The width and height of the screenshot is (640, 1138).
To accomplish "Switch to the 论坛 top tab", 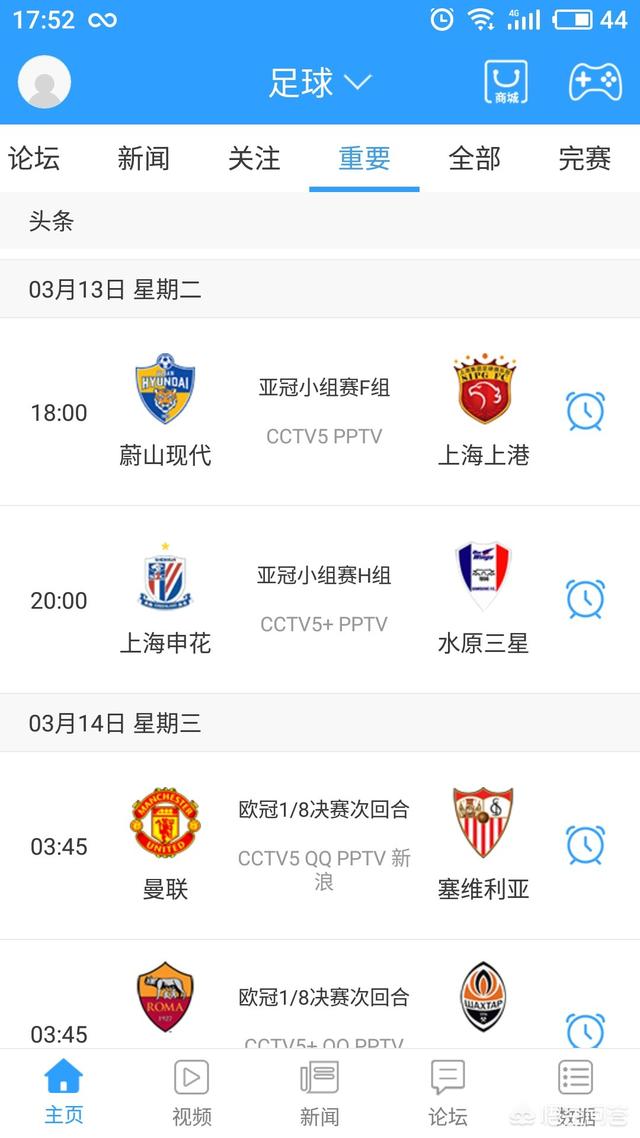I will point(34,158).
